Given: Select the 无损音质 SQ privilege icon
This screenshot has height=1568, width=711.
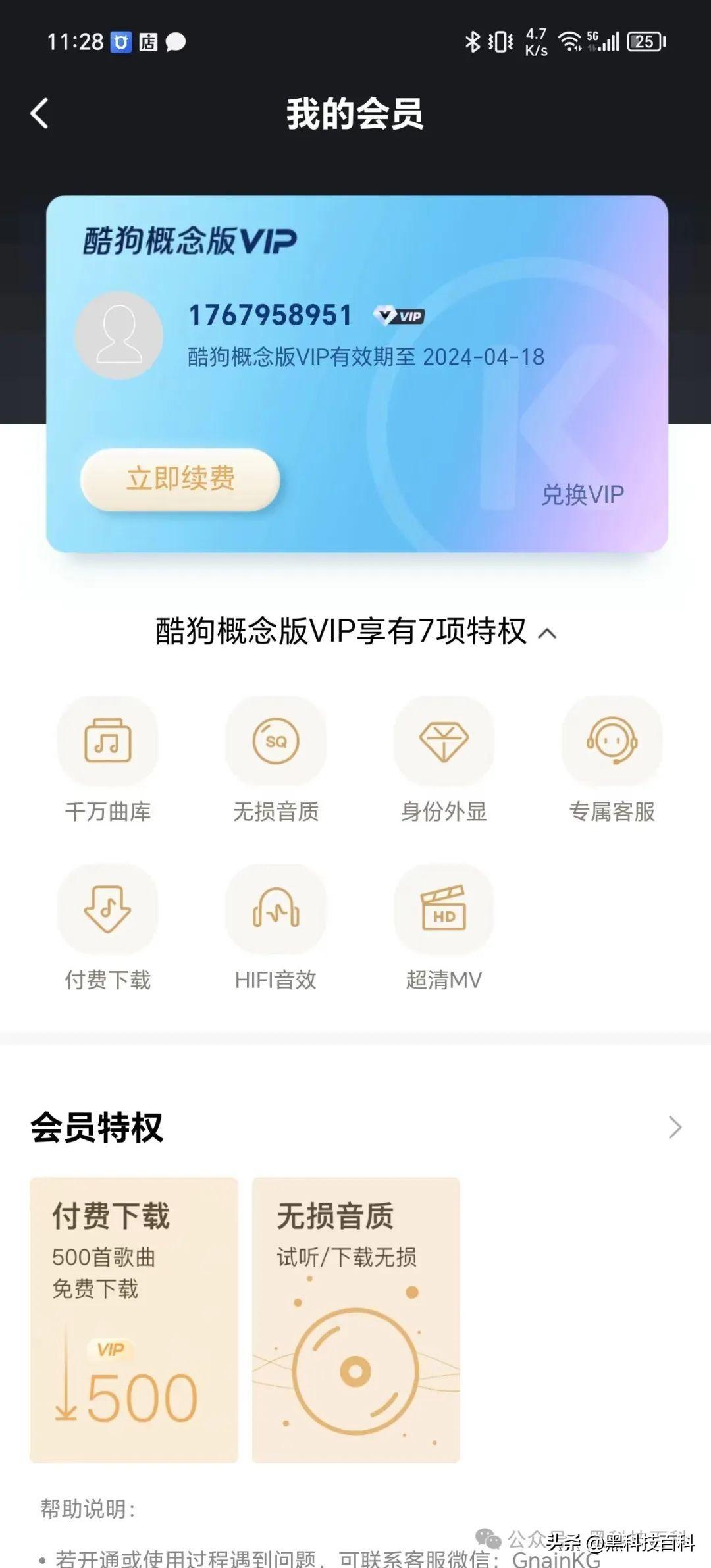Looking at the screenshot, I should pyautogui.click(x=276, y=742).
